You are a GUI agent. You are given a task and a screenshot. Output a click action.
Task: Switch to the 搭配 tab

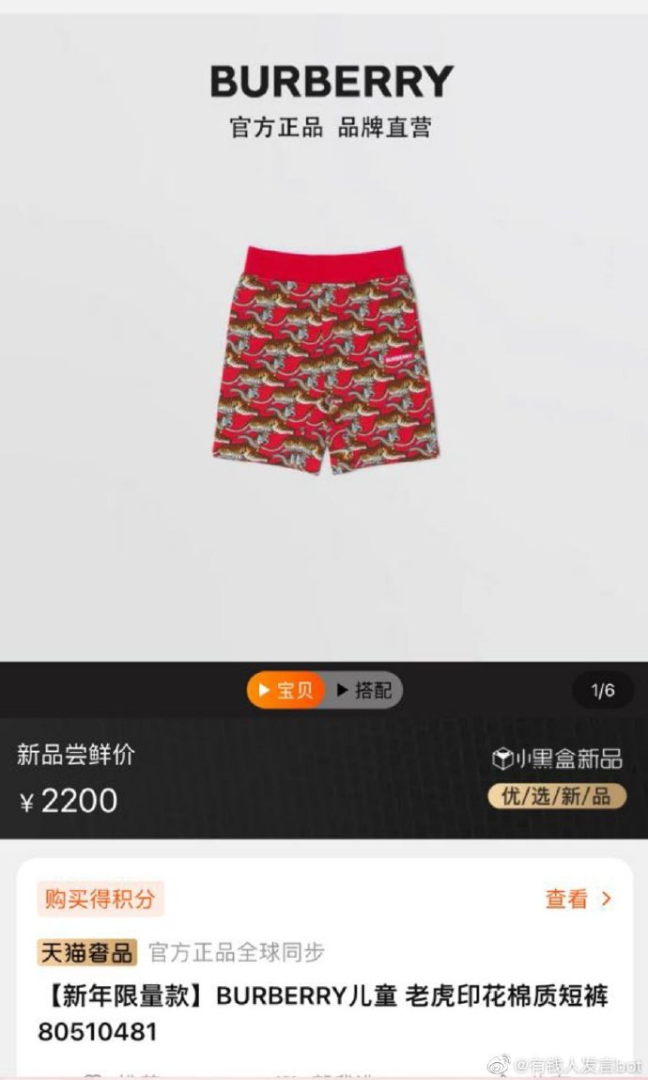click(365, 690)
